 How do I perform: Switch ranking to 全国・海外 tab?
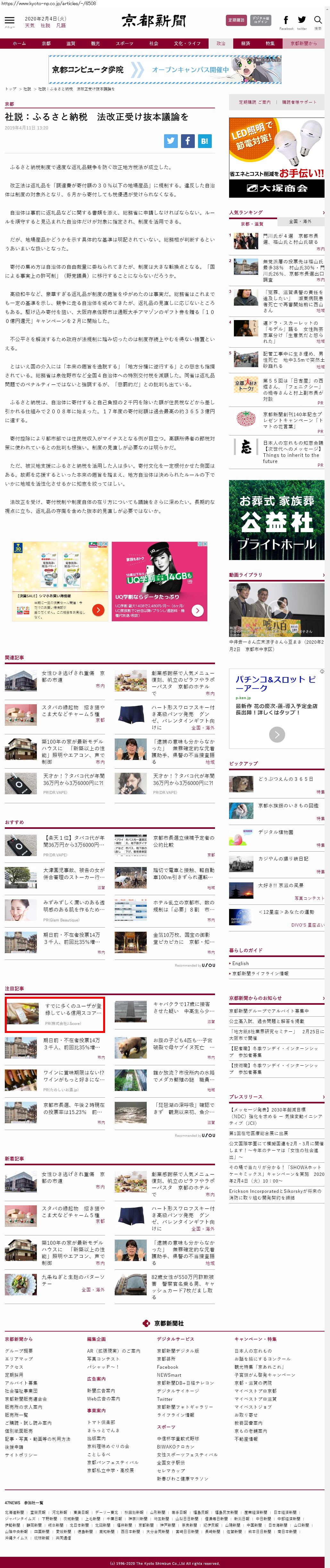click(x=300, y=222)
